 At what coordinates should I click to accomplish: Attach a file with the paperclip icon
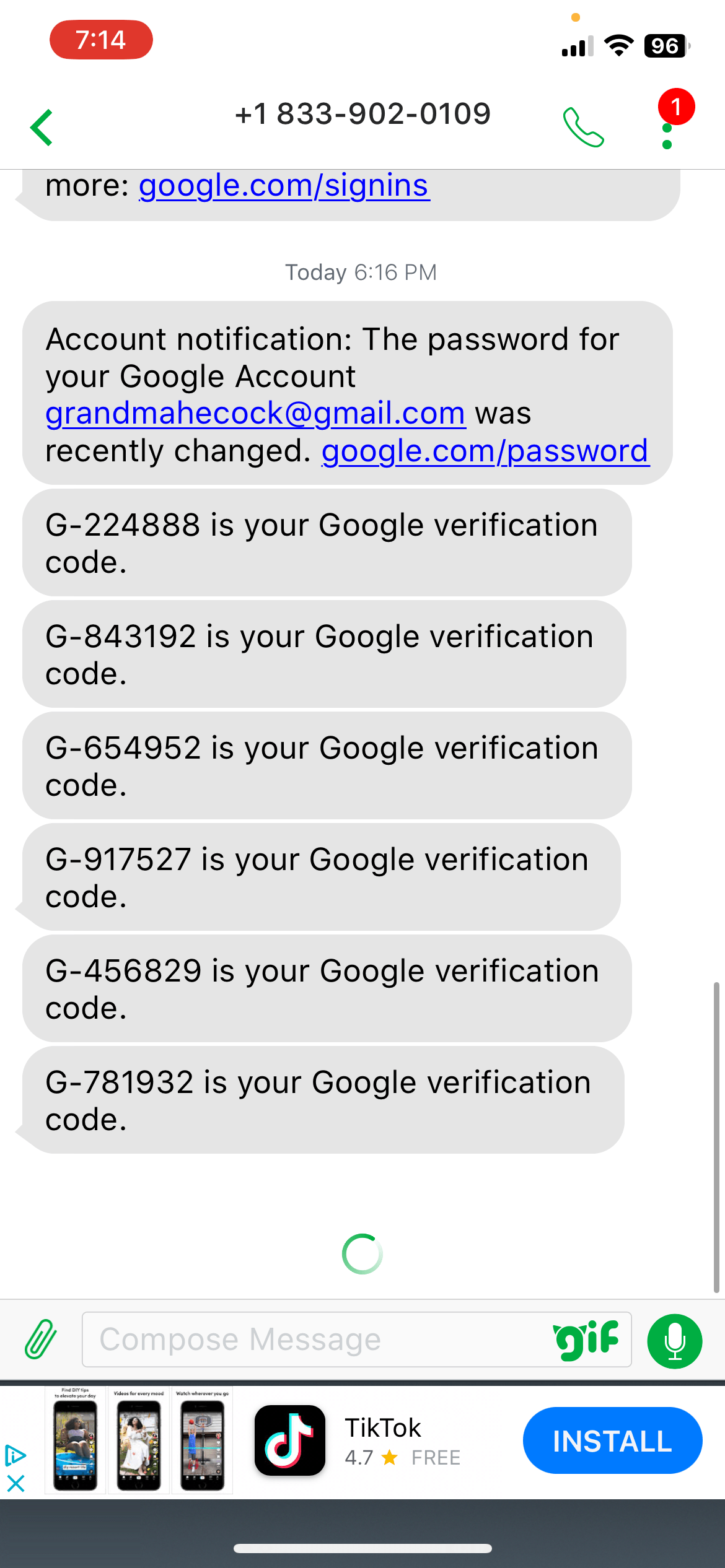click(x=41, y=1338)
